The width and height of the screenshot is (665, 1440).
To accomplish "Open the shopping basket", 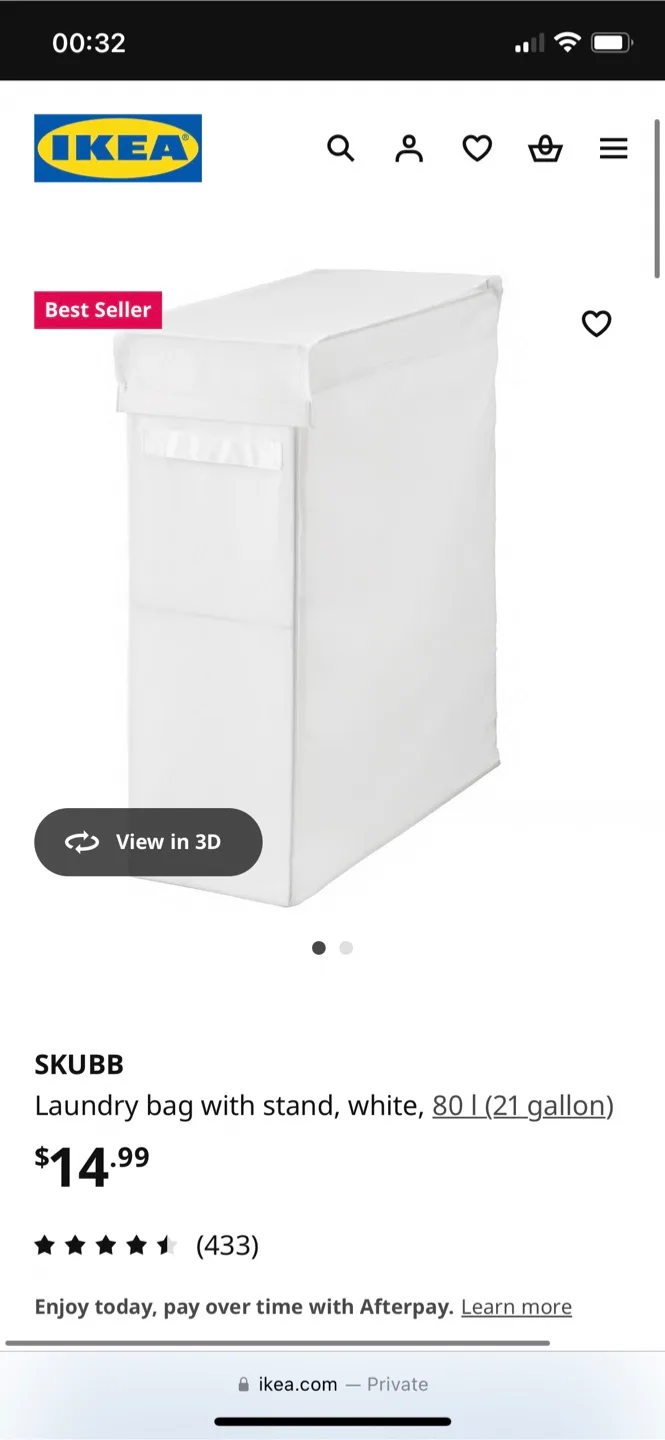I will [545, 149].
